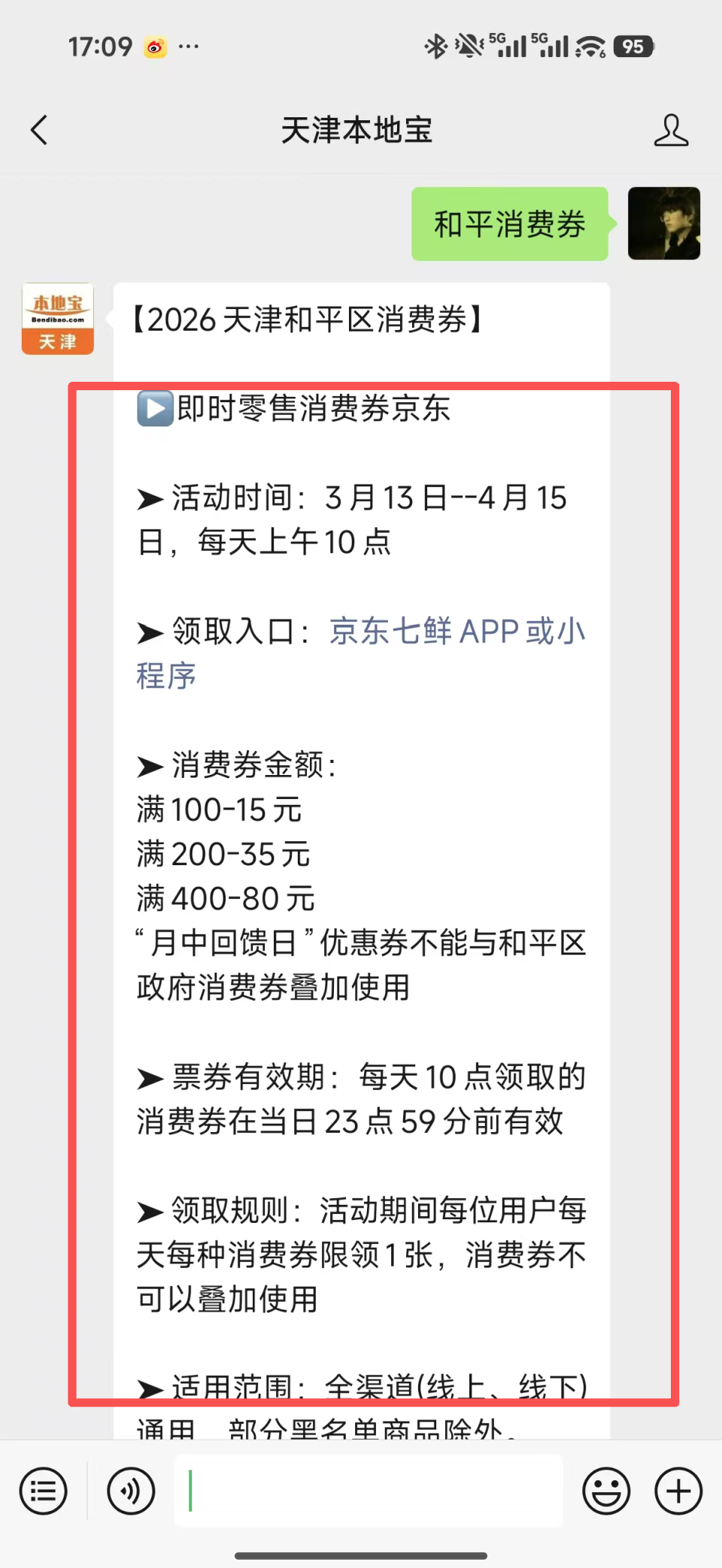Tap the message text input field
The image size is (722, 1568).
(x=369, y=1491)
